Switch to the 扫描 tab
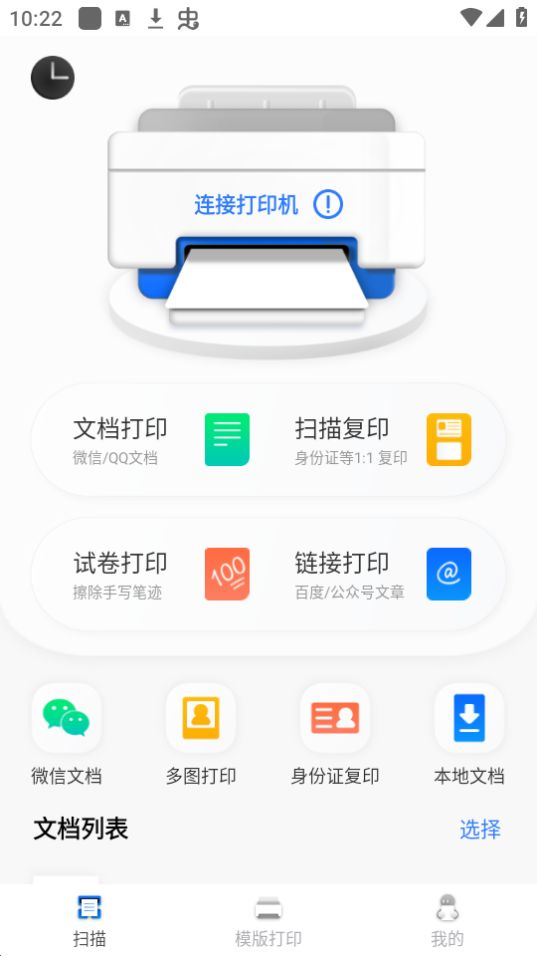This screenshot has height=956, width=537. (x=90, y=921)
